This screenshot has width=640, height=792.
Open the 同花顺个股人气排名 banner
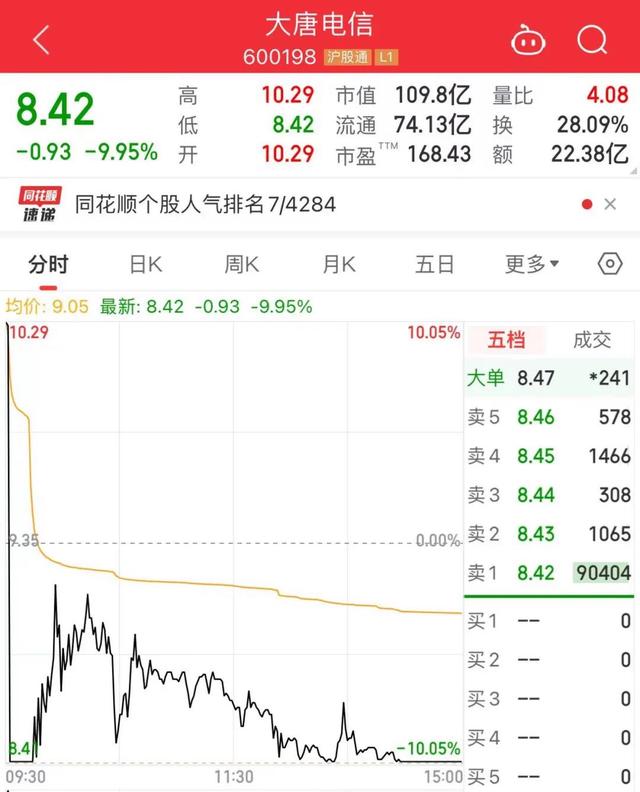(x=206, y=205)
